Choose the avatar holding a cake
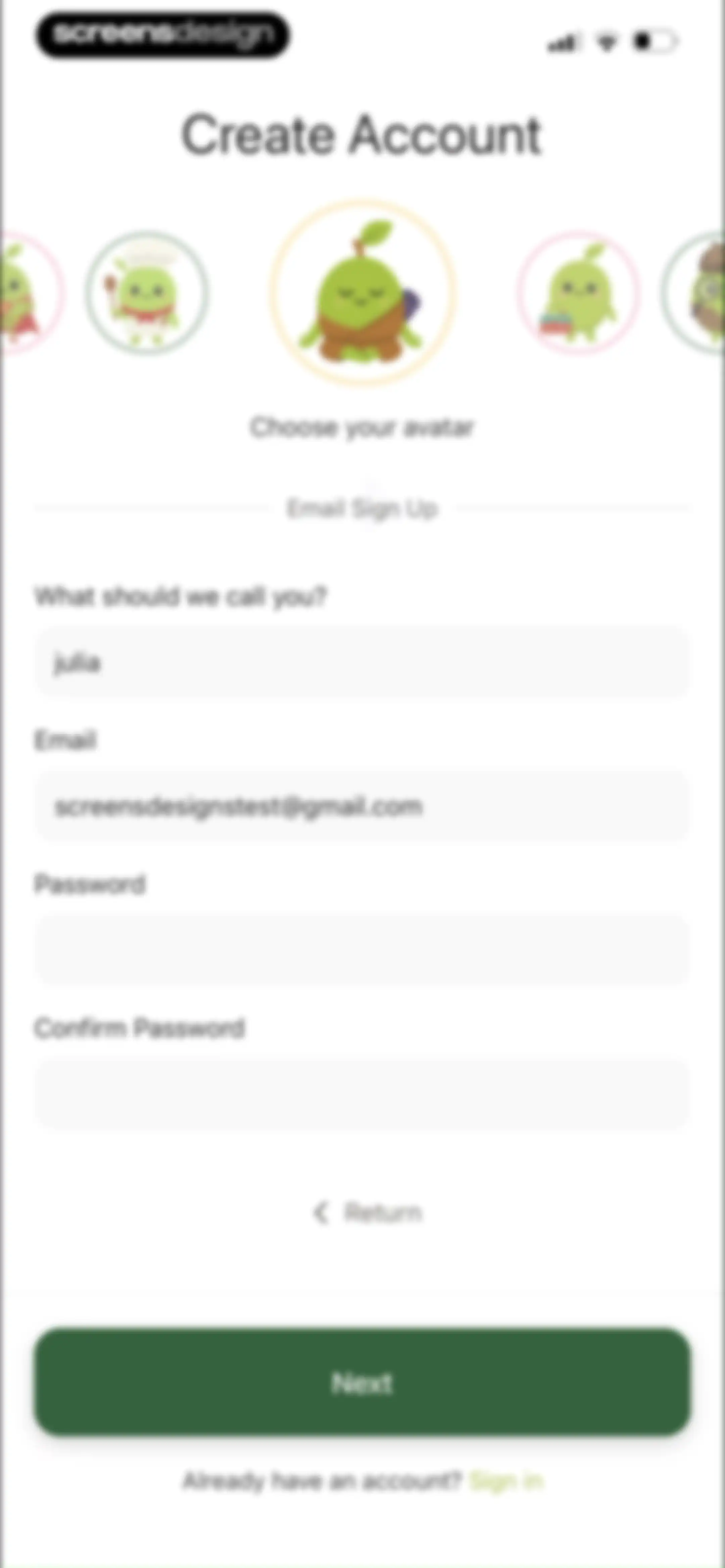The height and width of the screenshot is (1568, 725). point(579,292)
